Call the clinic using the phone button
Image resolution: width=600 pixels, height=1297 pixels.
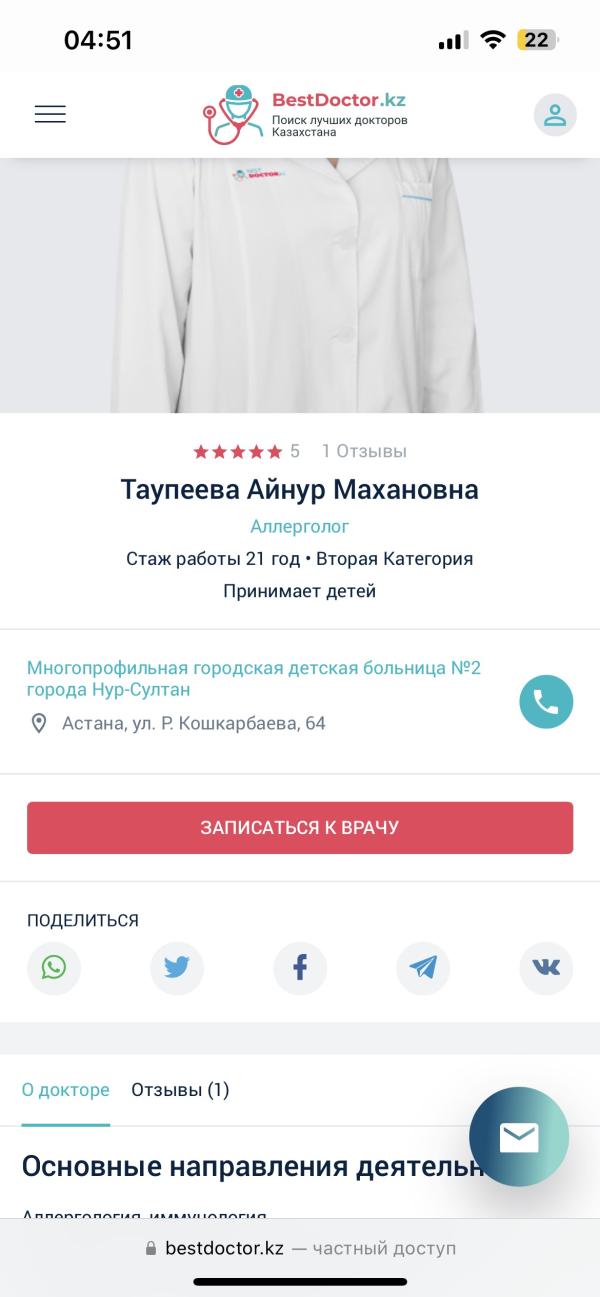[x=546, y=702]
